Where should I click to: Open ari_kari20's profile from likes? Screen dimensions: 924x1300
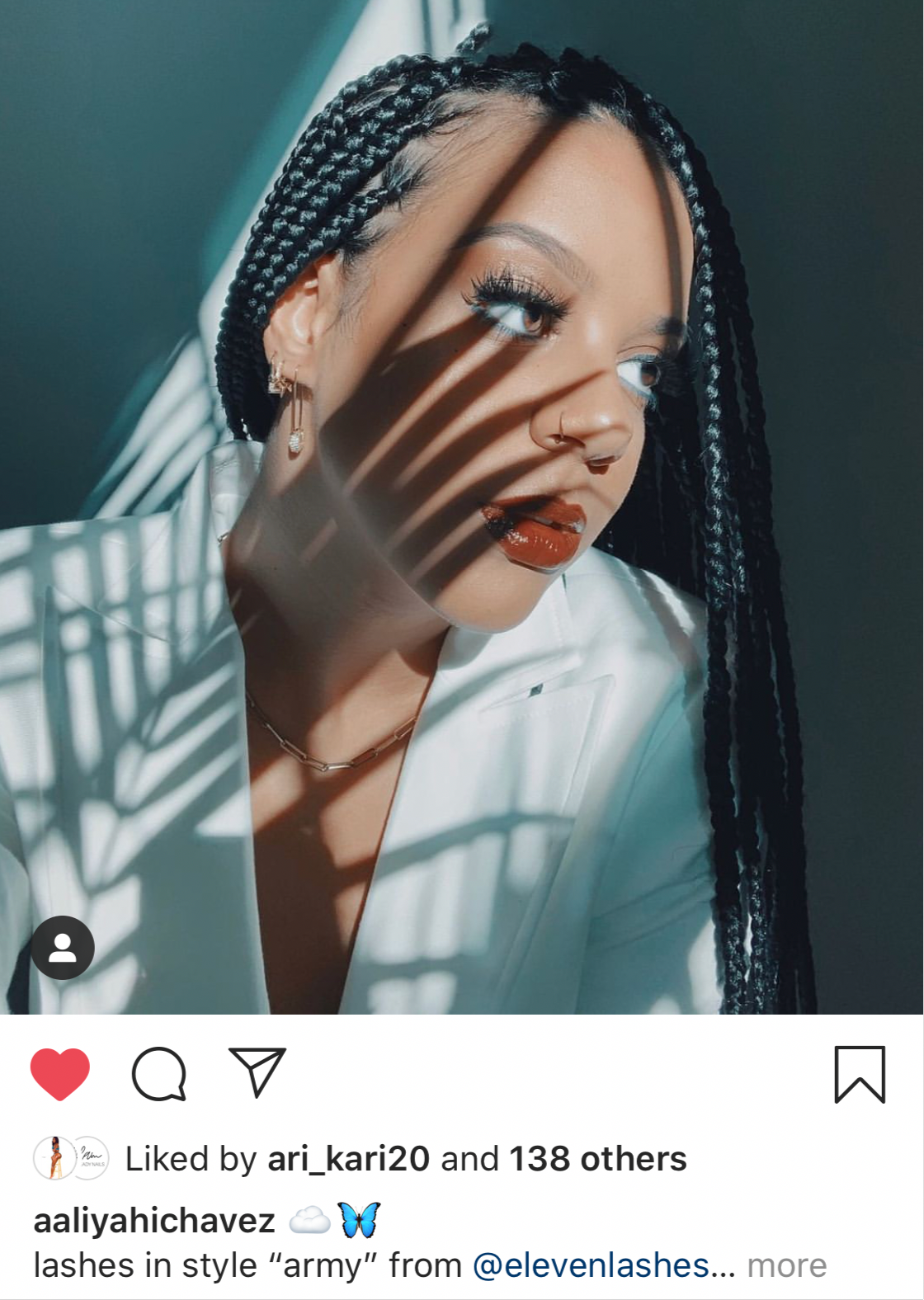(348, 1159)
